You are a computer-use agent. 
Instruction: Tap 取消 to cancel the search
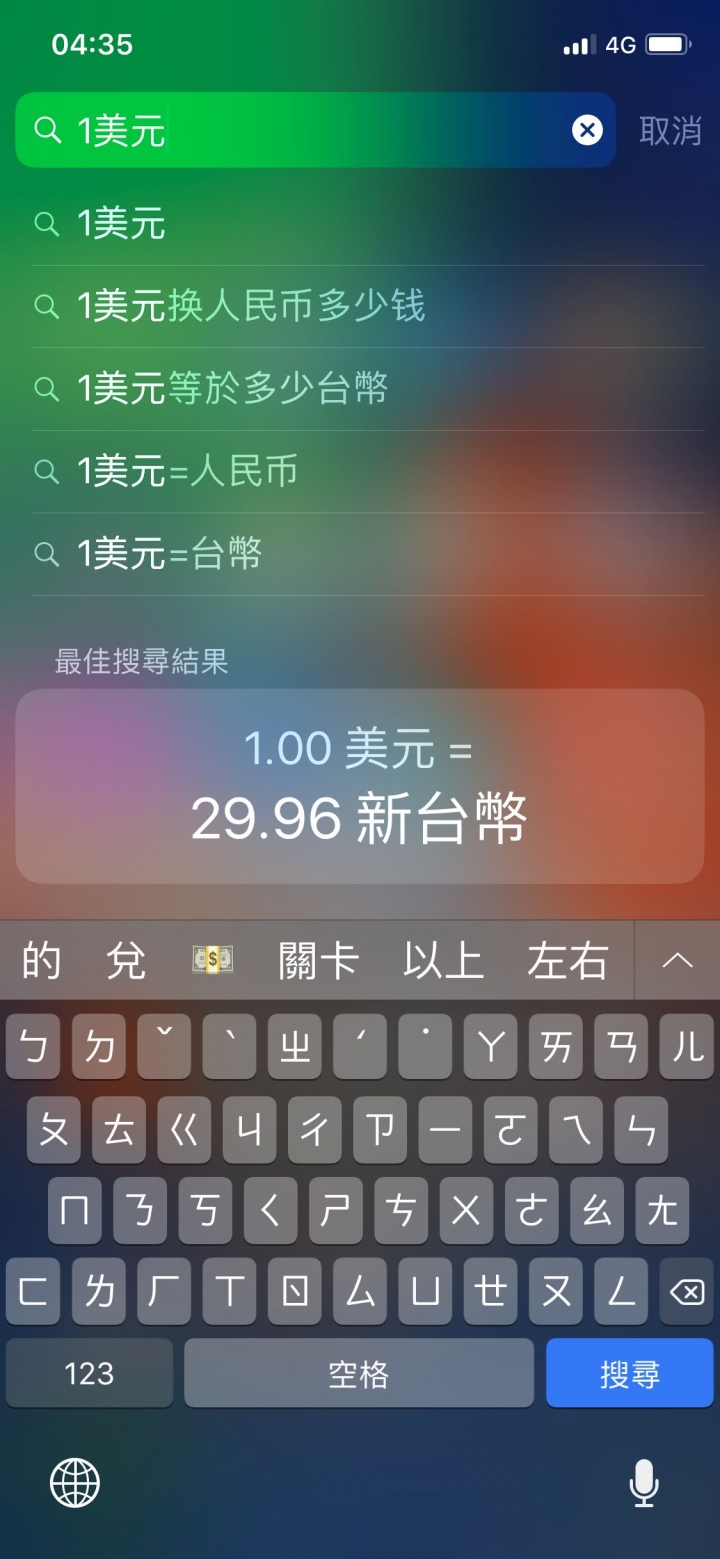(670, 131)
